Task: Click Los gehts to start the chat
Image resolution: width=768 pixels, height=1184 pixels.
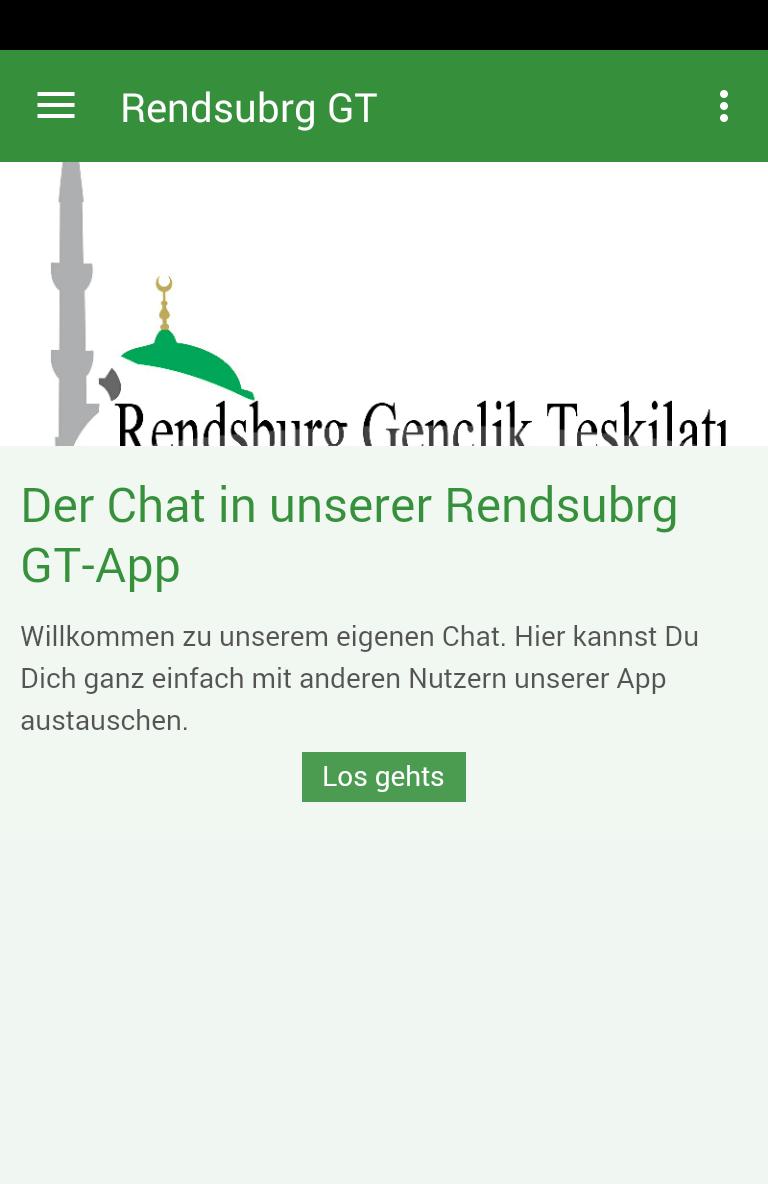Action: coord(383,776)
